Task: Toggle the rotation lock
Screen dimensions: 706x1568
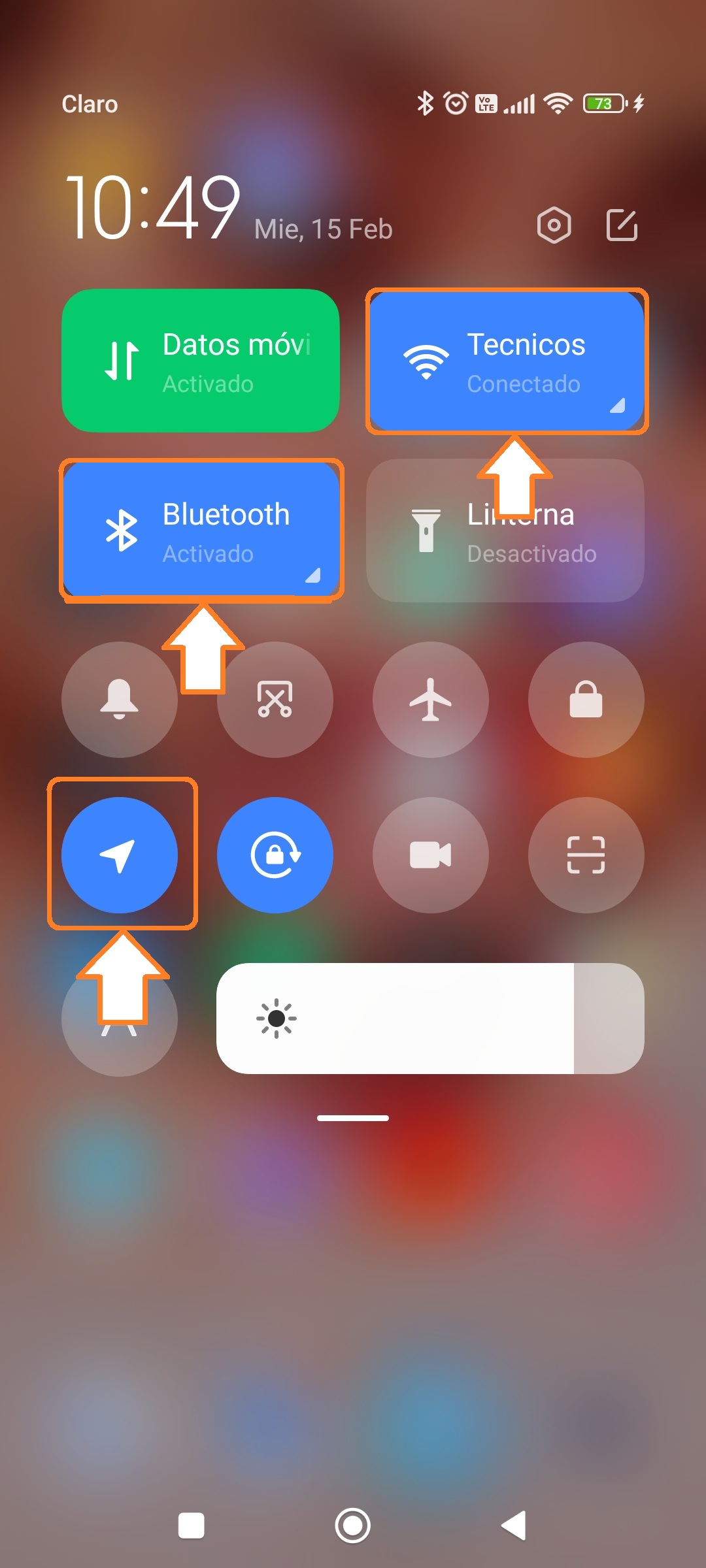Action: pos(275,855)
